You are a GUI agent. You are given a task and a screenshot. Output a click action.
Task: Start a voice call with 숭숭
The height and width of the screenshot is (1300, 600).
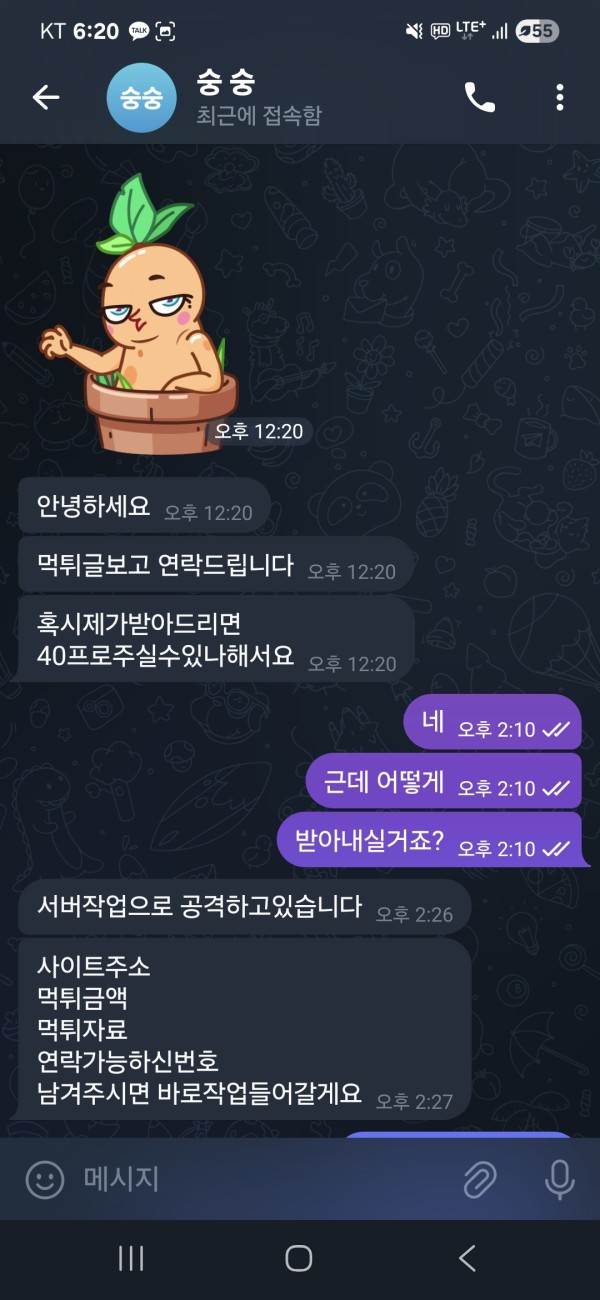(479, 97)
